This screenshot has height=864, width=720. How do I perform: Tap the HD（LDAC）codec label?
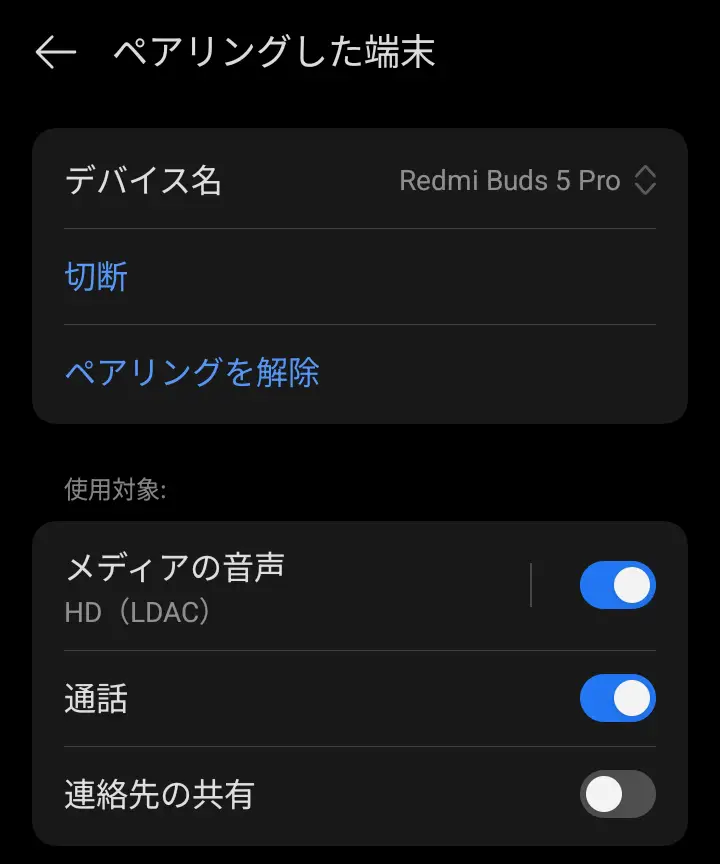140,614
